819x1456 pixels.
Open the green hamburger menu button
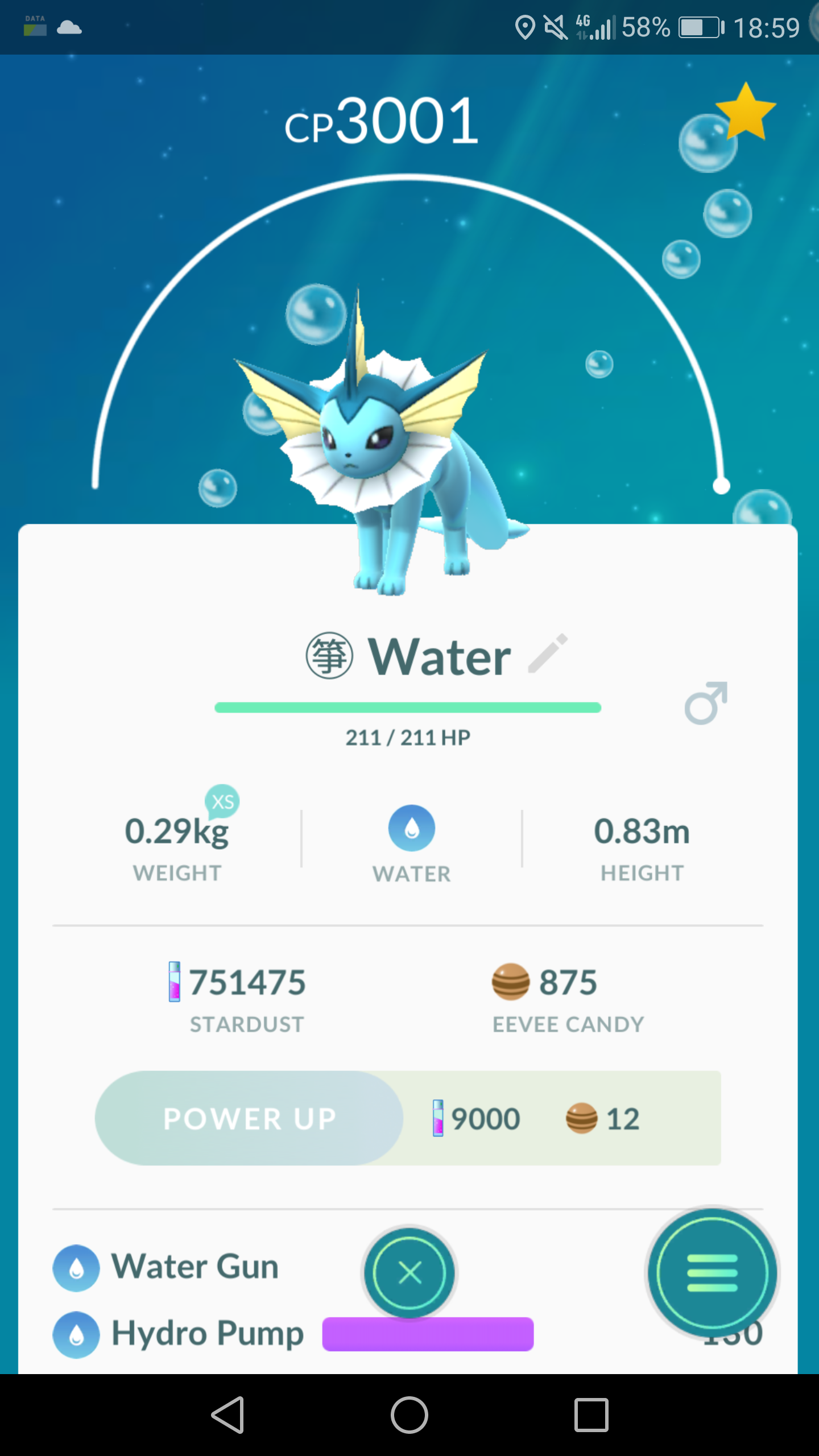coord(712,1273)
